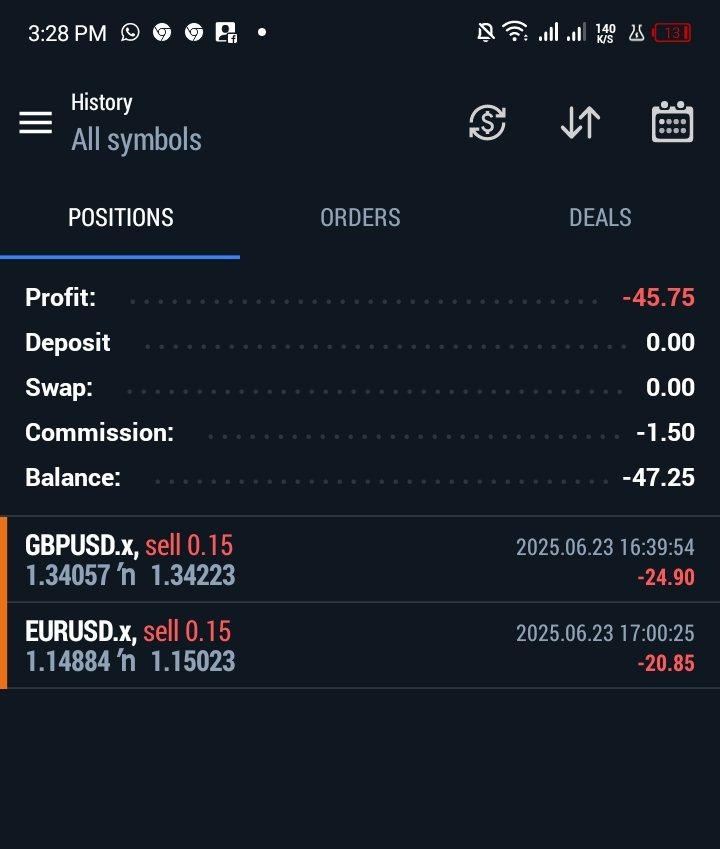Select the Positions tab
Screen dimensions: 720x849
coord(120,218)
